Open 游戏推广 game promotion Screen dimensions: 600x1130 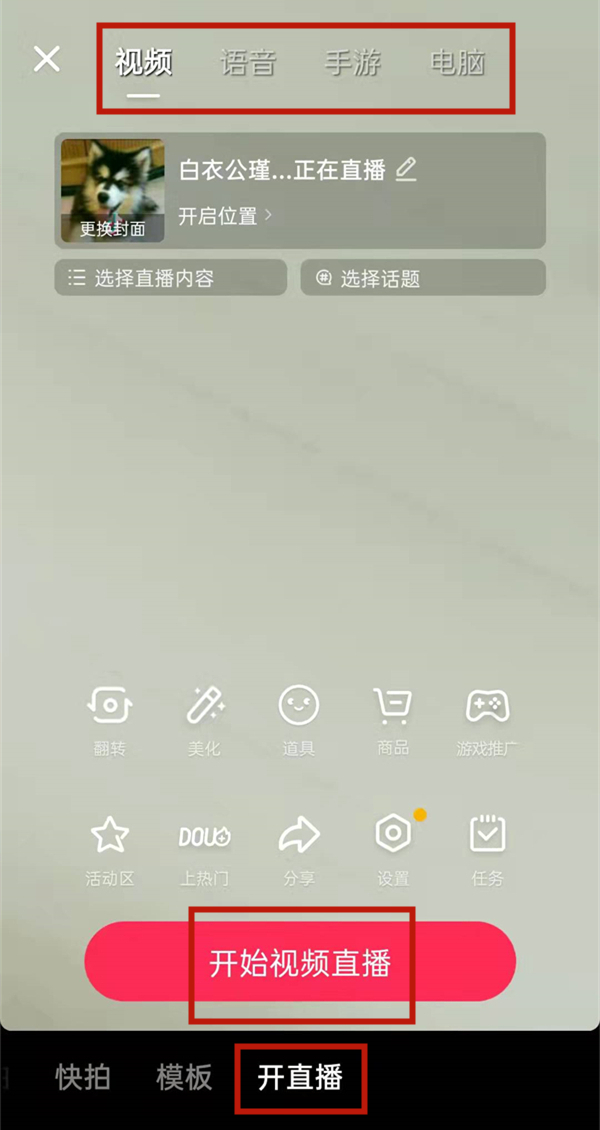(487, 717)
